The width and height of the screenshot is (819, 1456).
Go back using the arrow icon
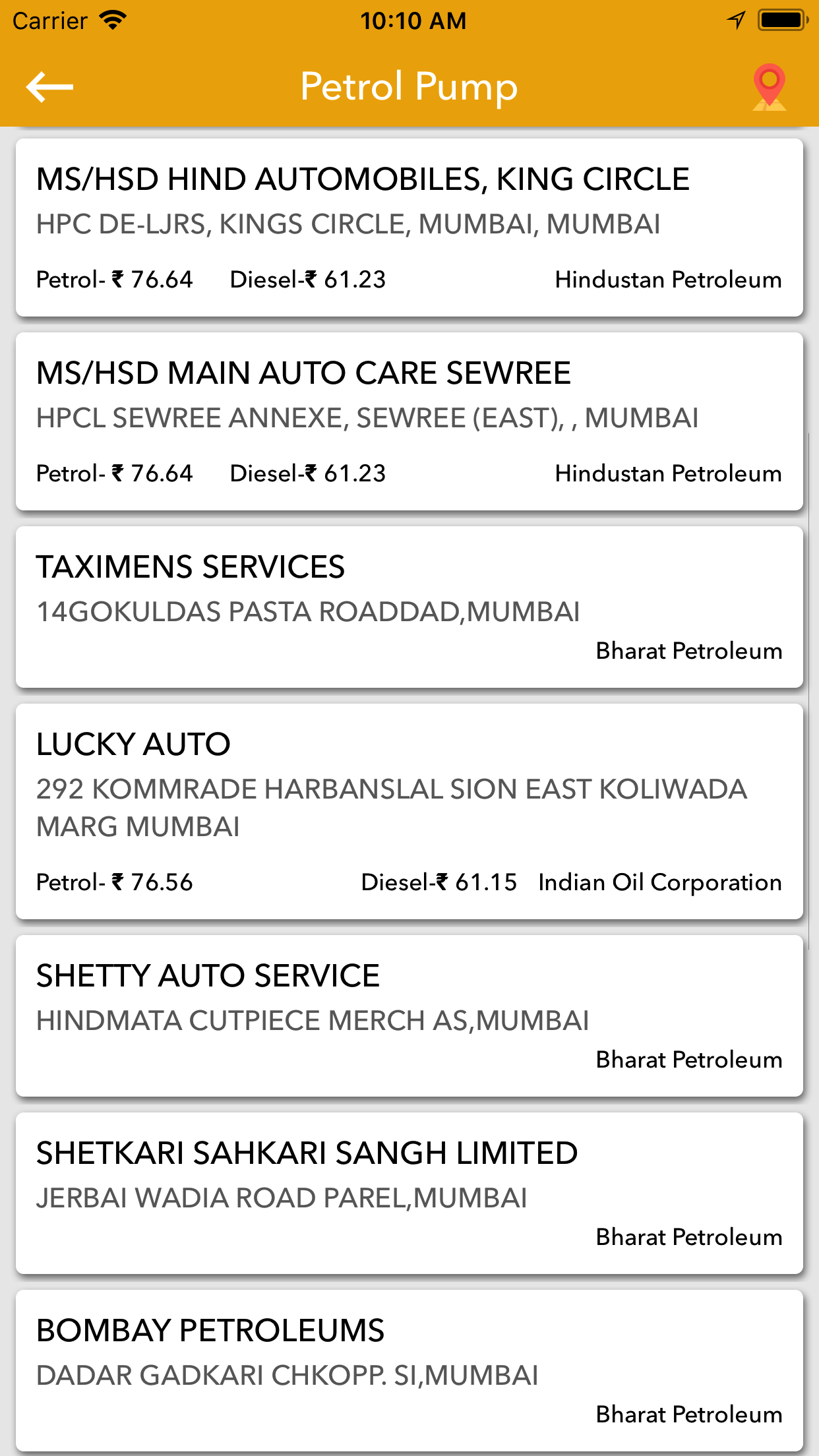(49, 86)
